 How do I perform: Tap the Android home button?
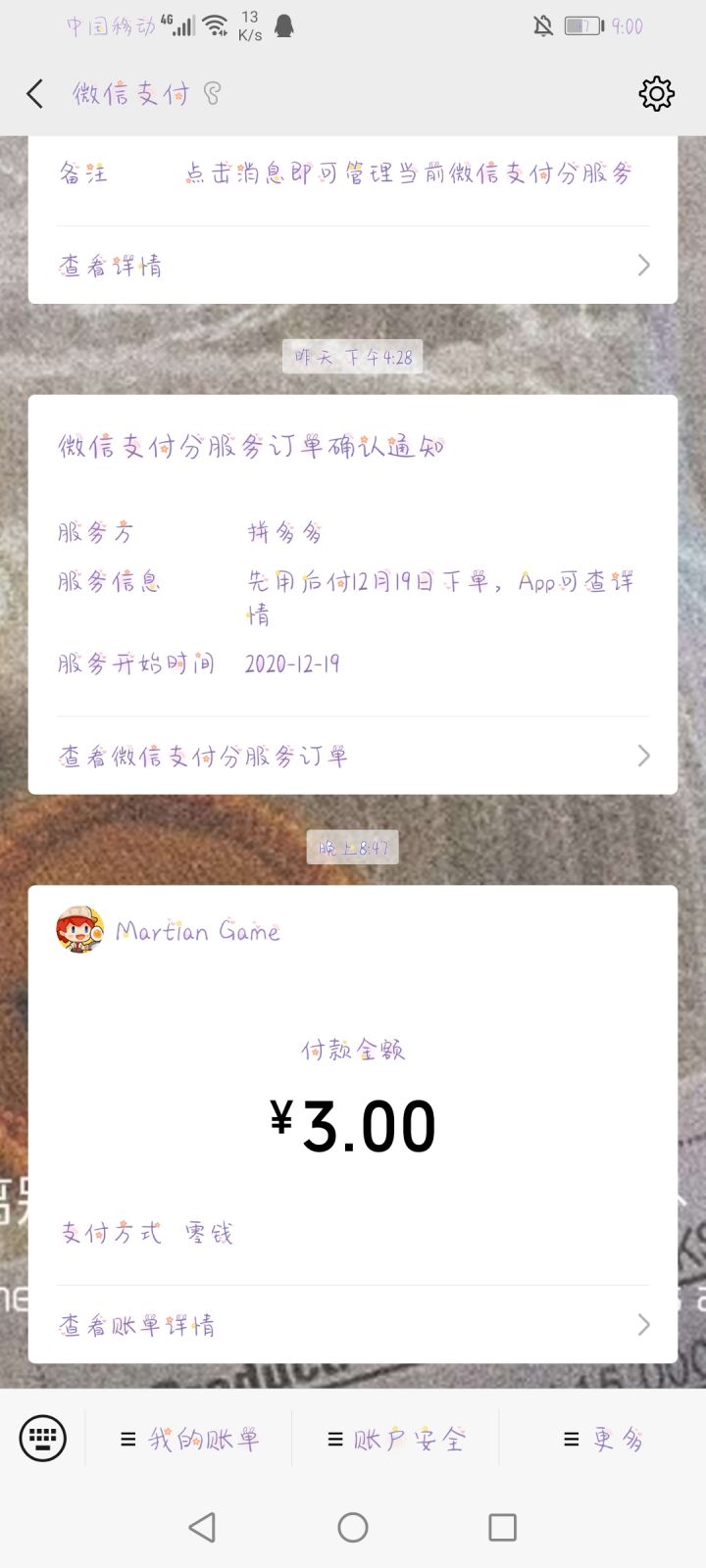353,1527
